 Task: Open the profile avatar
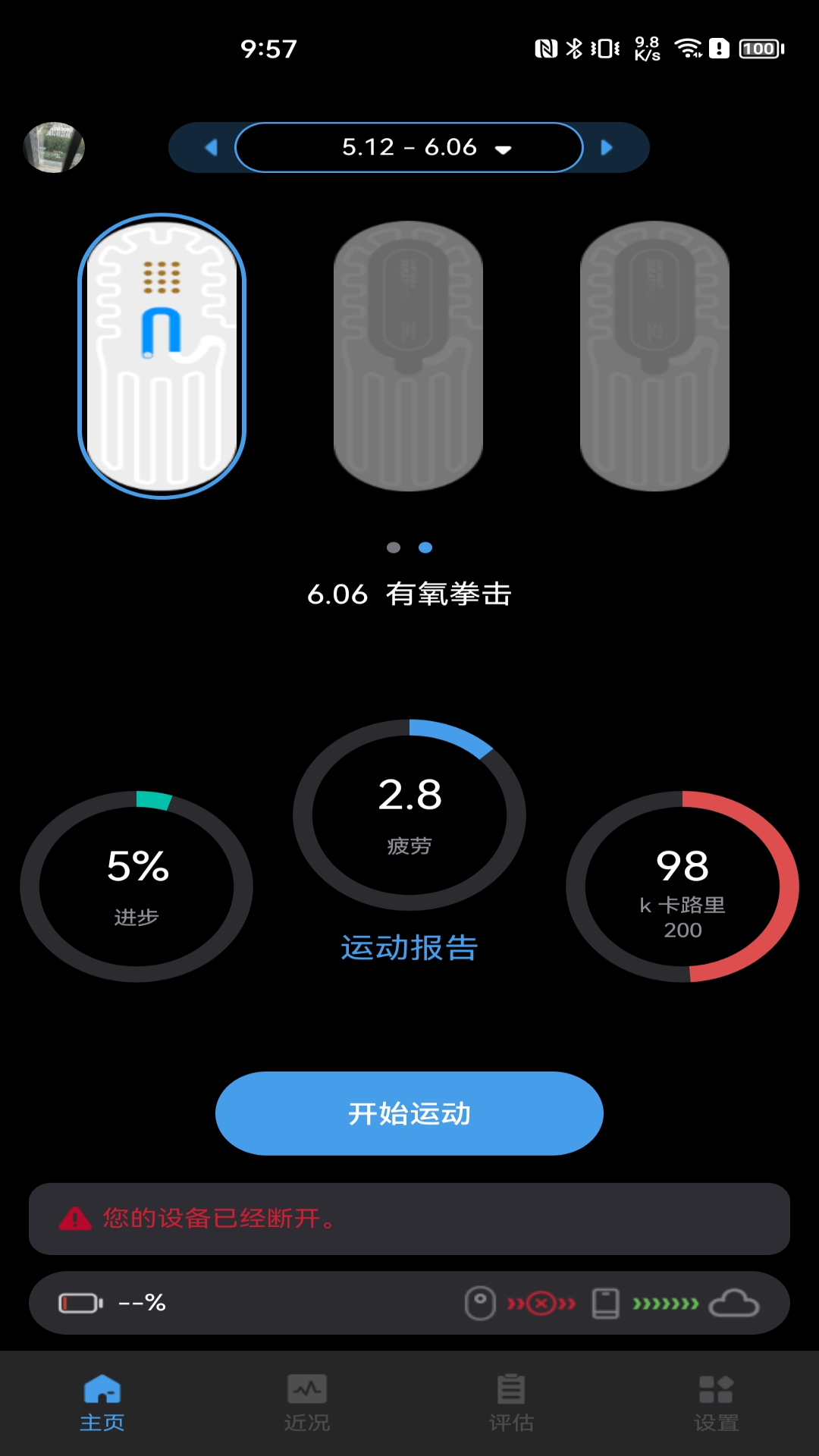coord(54,147)
